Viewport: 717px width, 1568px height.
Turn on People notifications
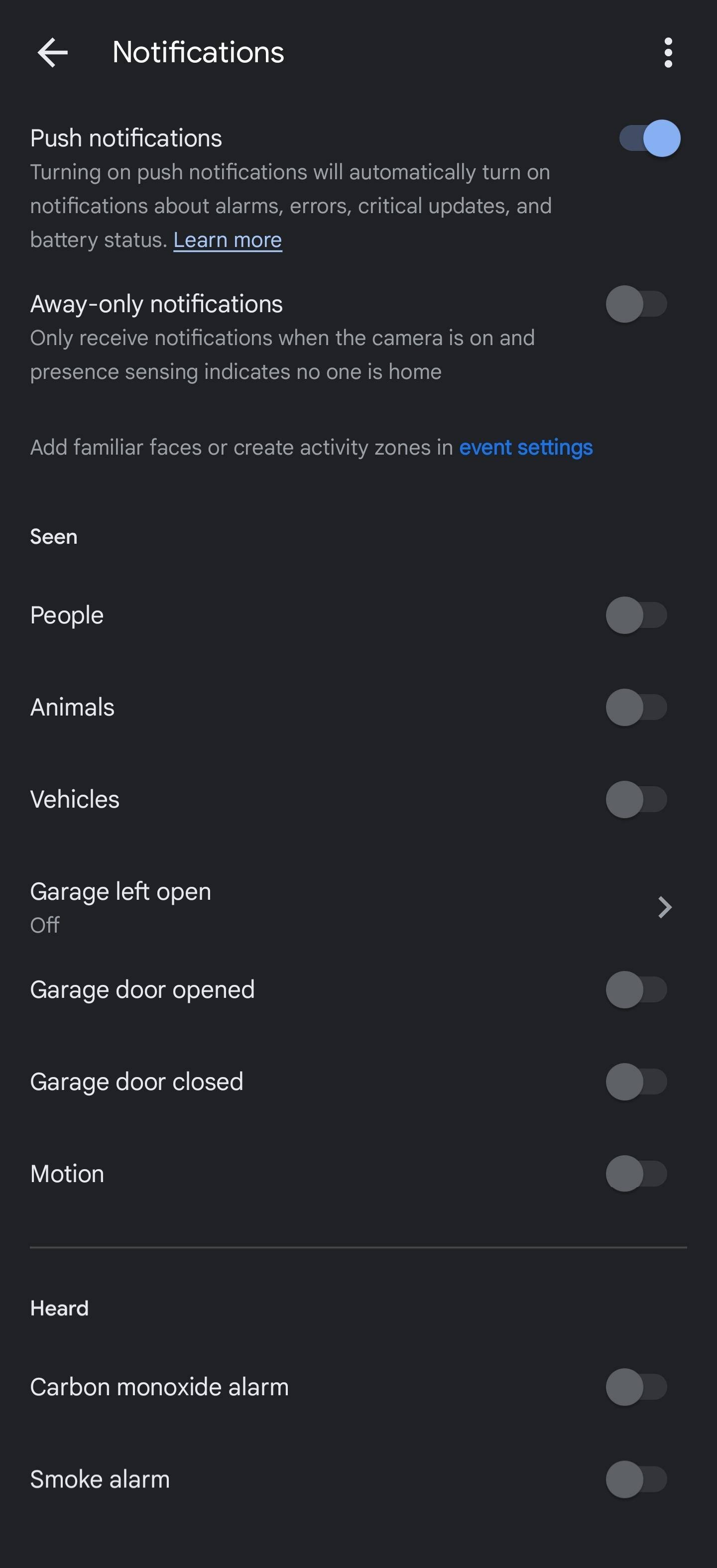pos(635,615)
